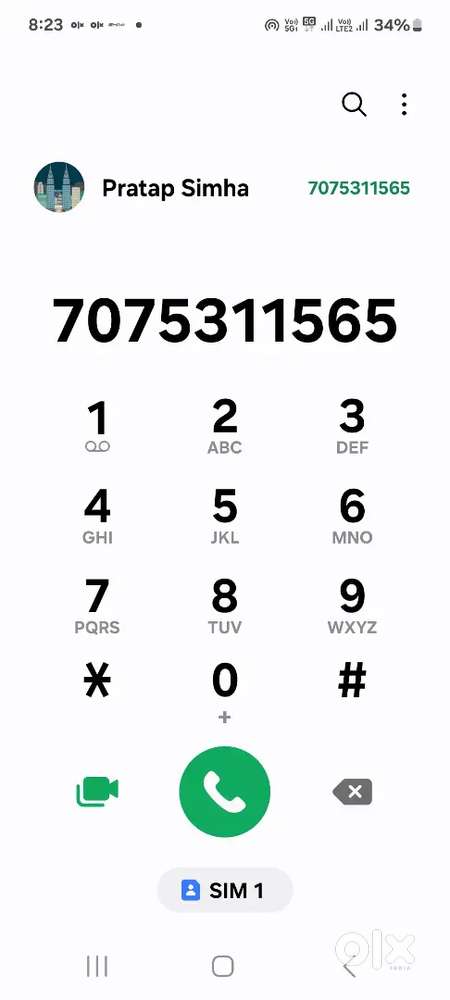Delete the last digit with backspace
Viewport: 450px width, 1000px height.
[352, 791]
